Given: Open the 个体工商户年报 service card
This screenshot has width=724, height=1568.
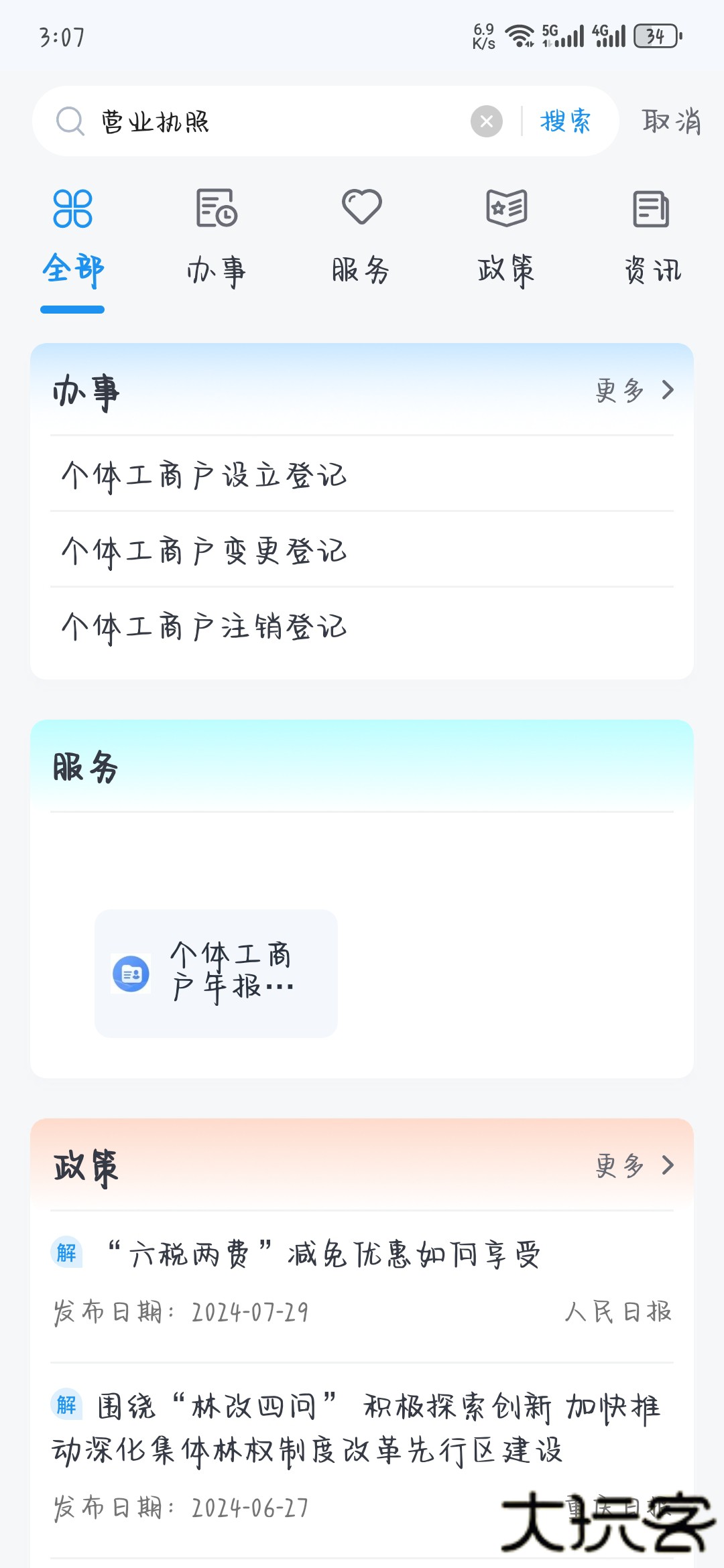Looking at the screenshot, I should [x=216, y=973].
